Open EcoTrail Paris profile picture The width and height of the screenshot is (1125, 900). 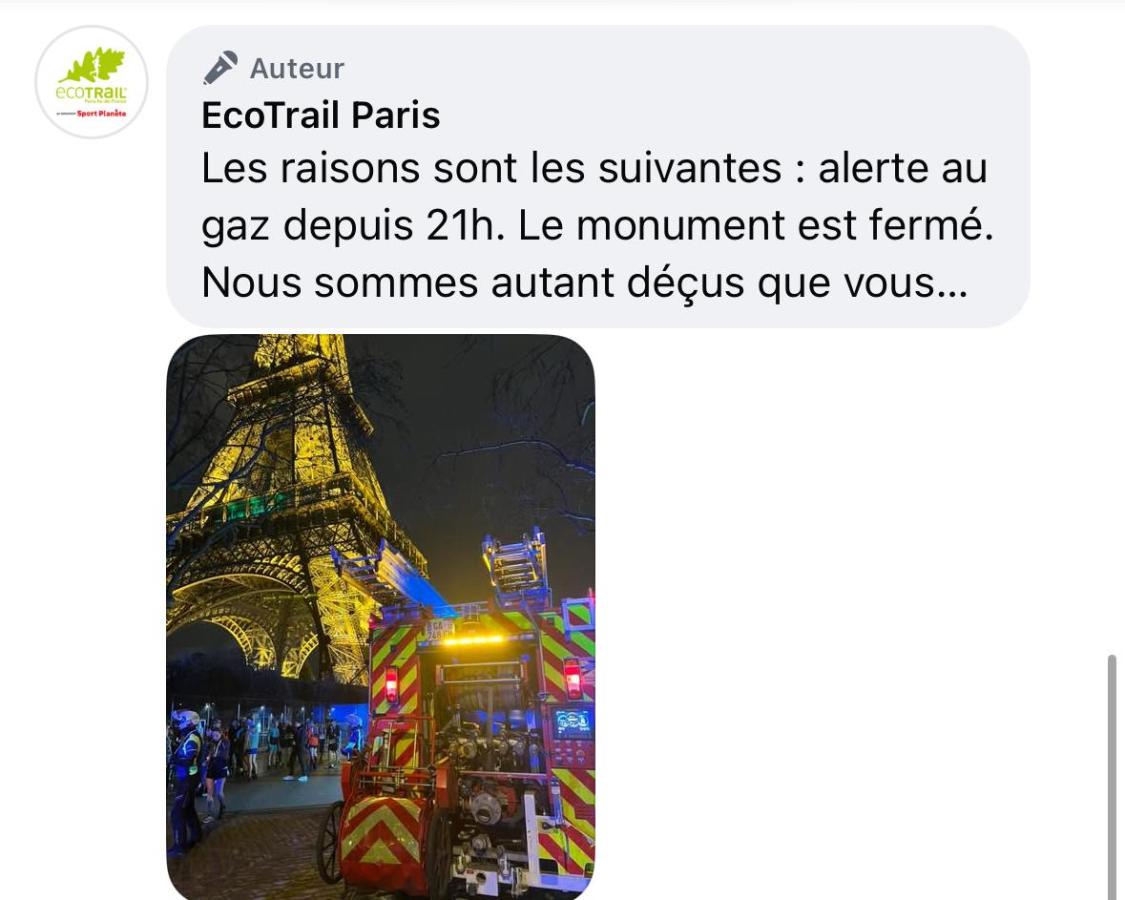pyautogui.click(x=92, y=82)
